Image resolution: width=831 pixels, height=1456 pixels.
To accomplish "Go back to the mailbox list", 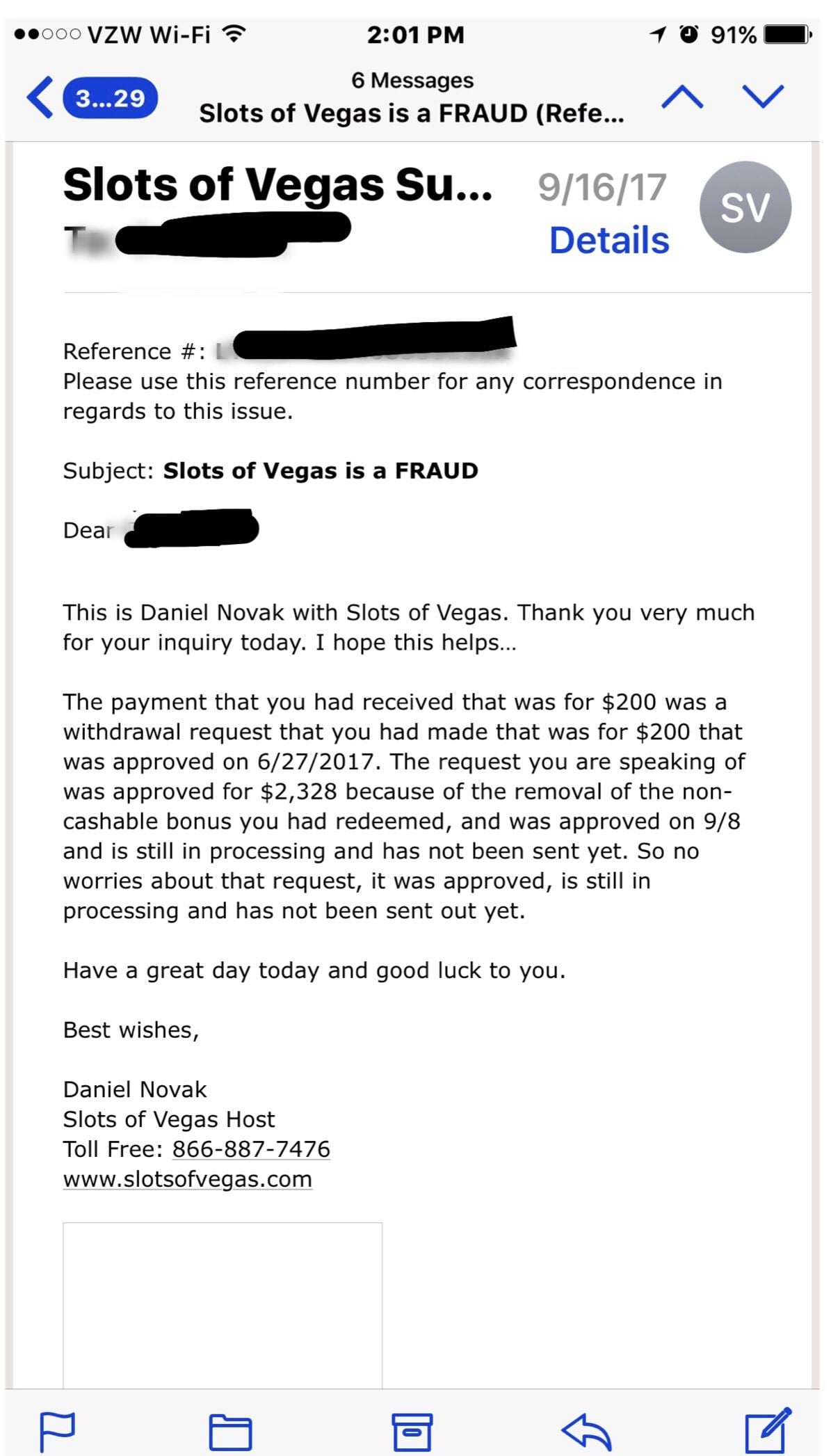I will (x=92, y=98).
